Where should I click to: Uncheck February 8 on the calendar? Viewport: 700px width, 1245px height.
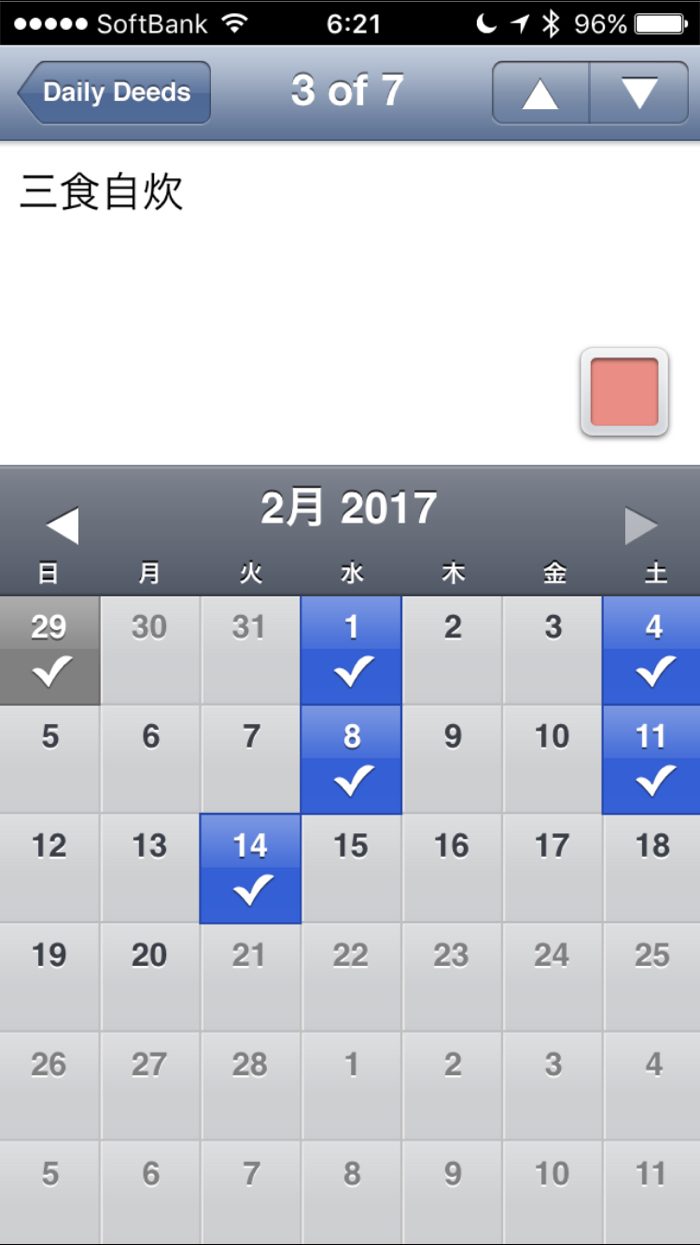[352, 760]
